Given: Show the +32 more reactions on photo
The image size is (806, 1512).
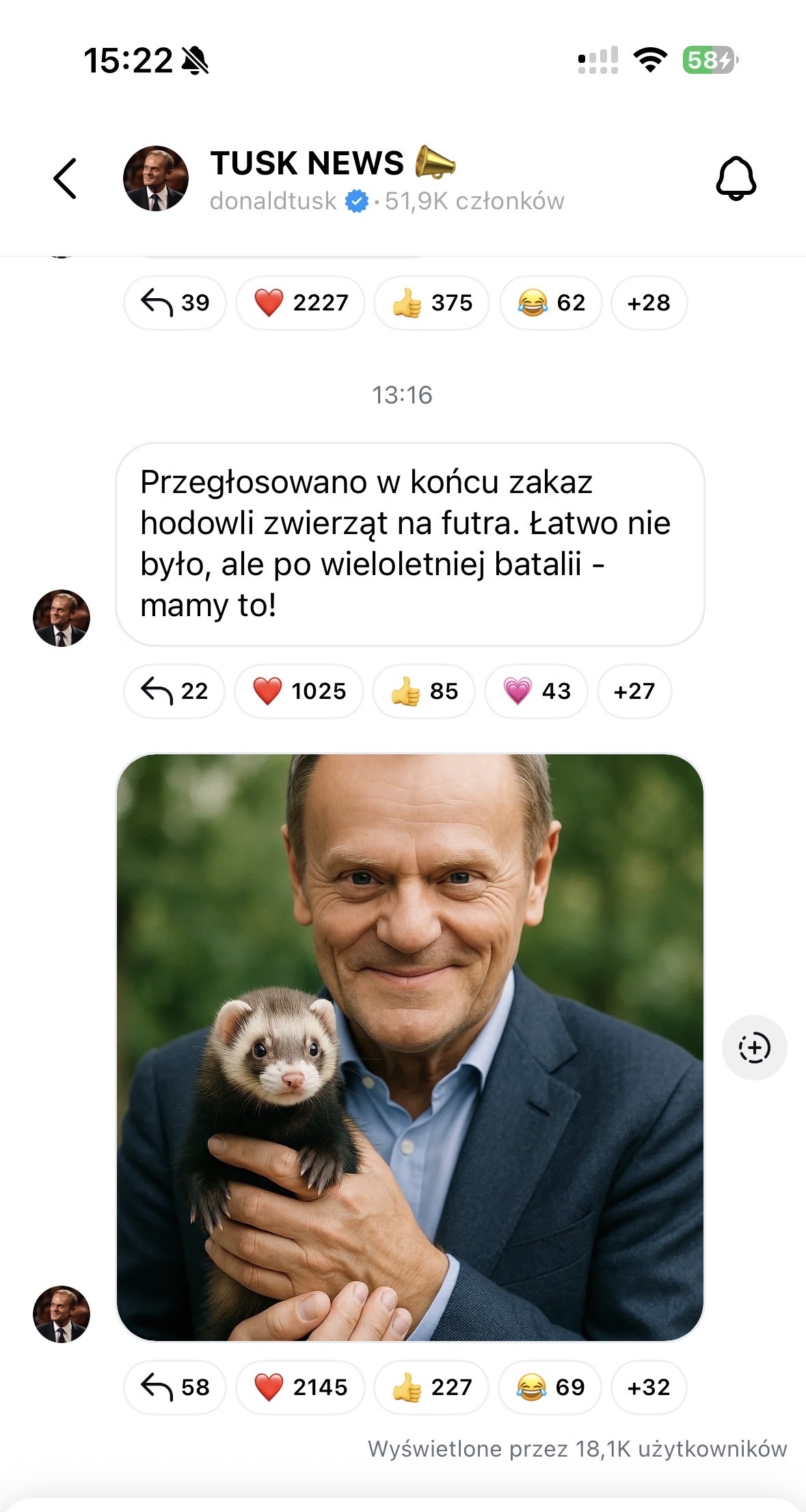Looking at the screenshot, I should pyautogui.click(x=649, y=1388).
